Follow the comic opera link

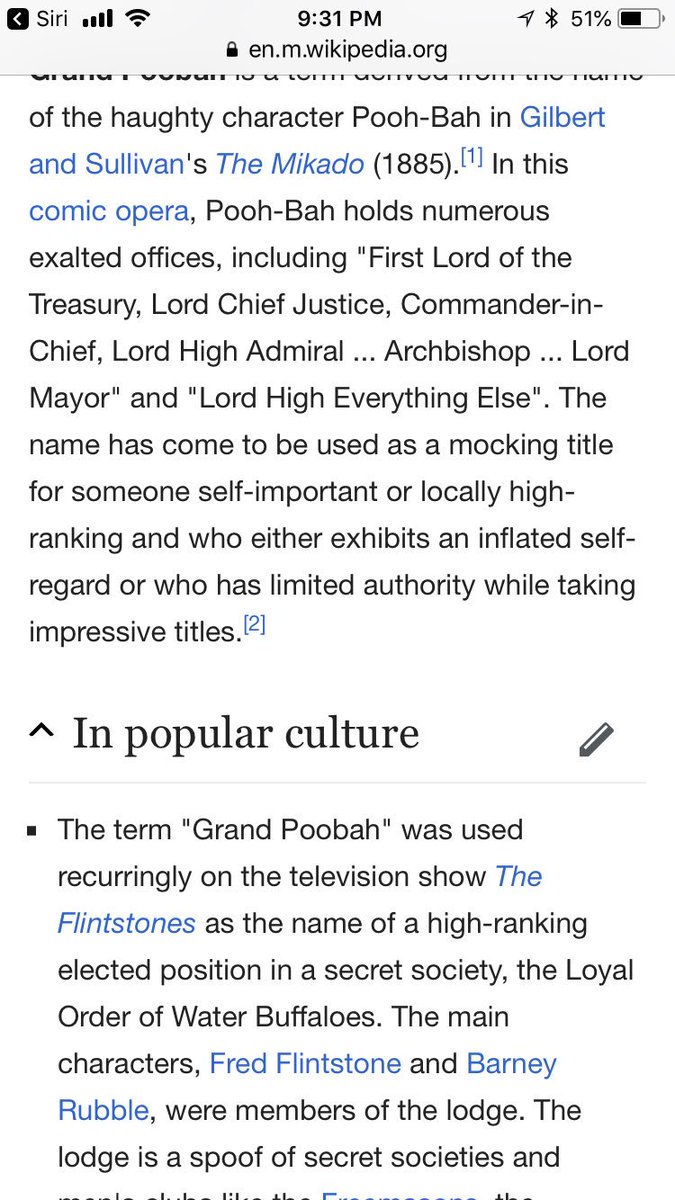(108, 212)
